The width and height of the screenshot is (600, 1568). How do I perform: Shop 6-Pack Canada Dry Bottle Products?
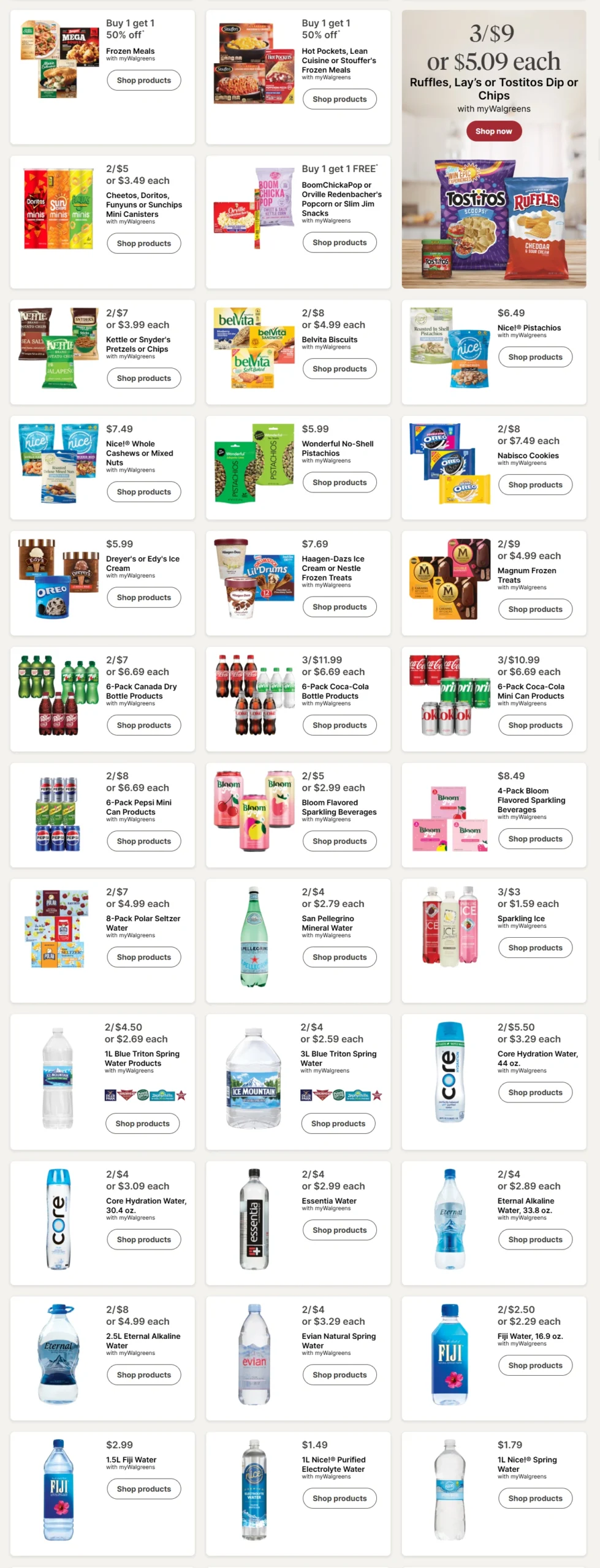pyautogui.click(x=144, y=725)
